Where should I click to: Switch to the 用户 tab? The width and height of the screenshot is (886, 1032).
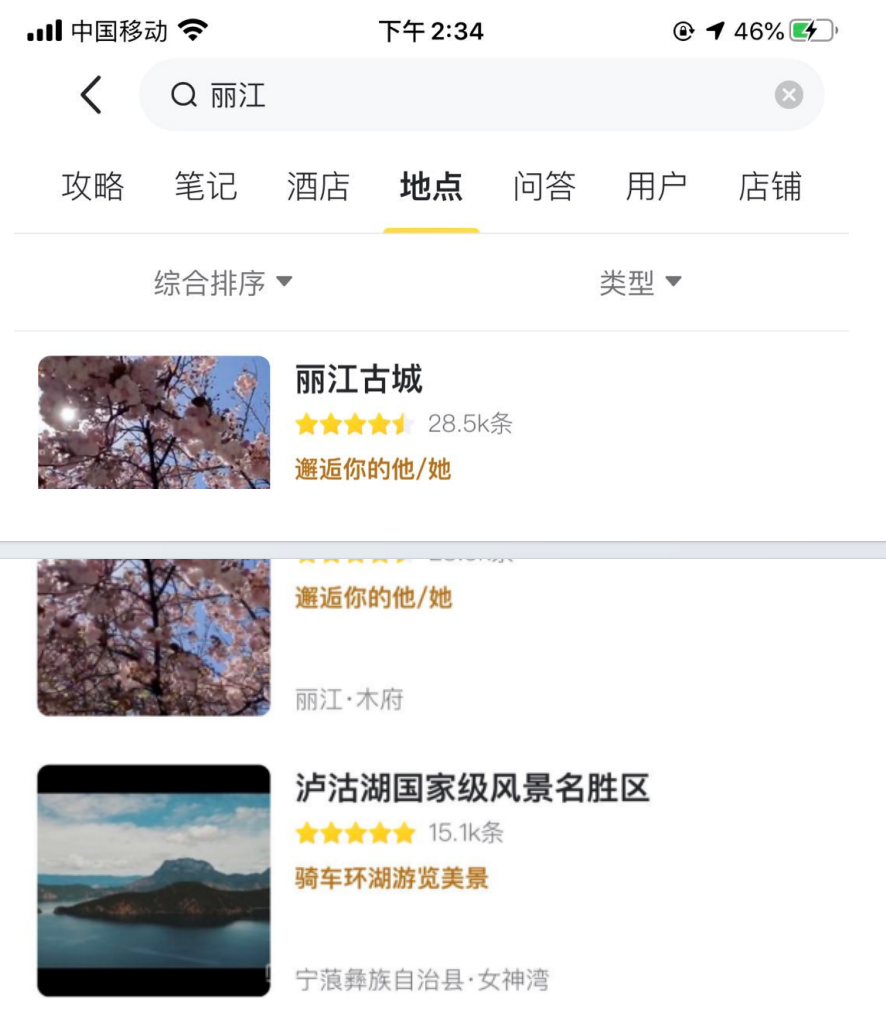tap(657, 187)
